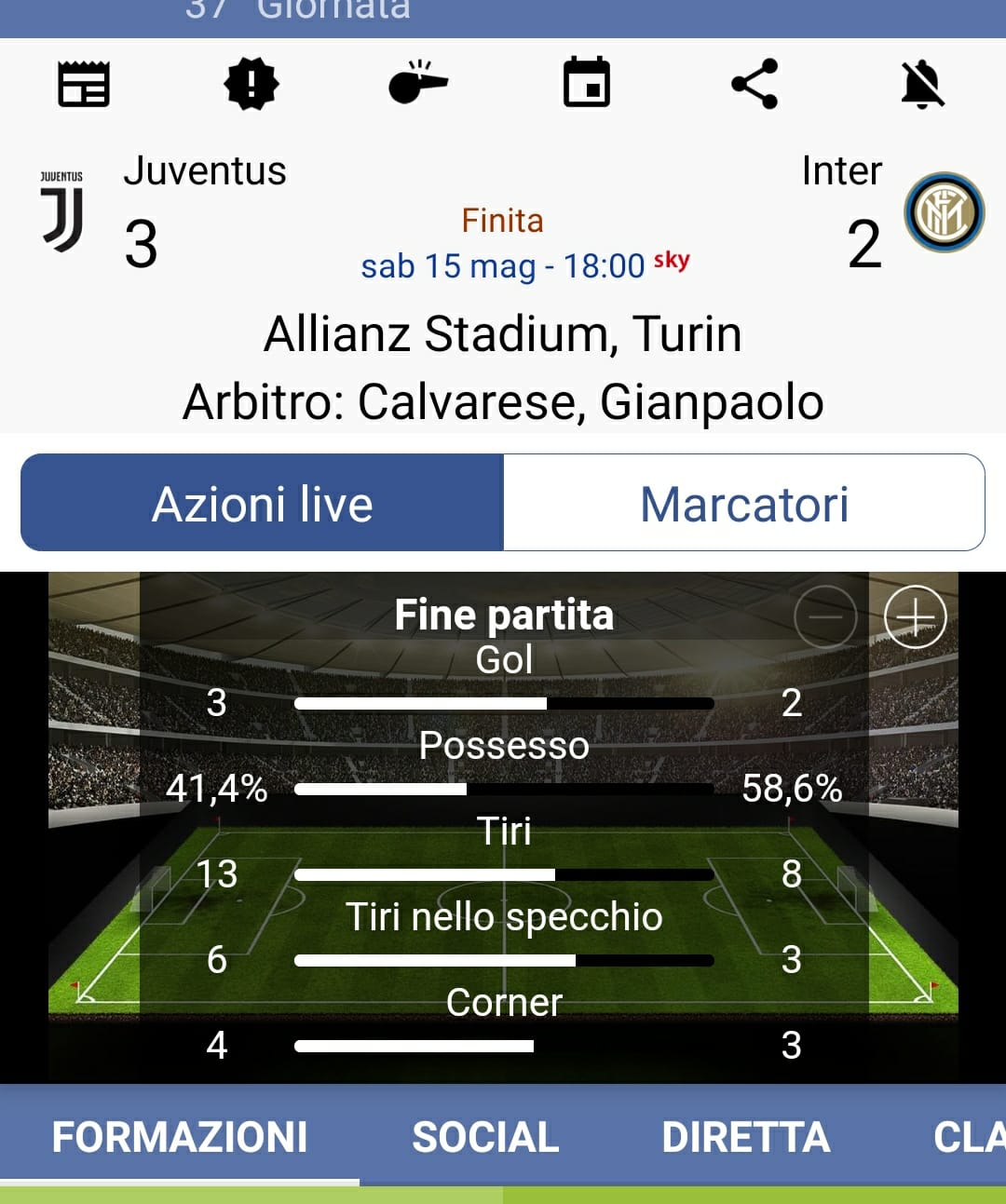The height and width of the screenshot is (1204, 1006).
Task: Toggle match notifications bell
Action: tap(922, 85)
